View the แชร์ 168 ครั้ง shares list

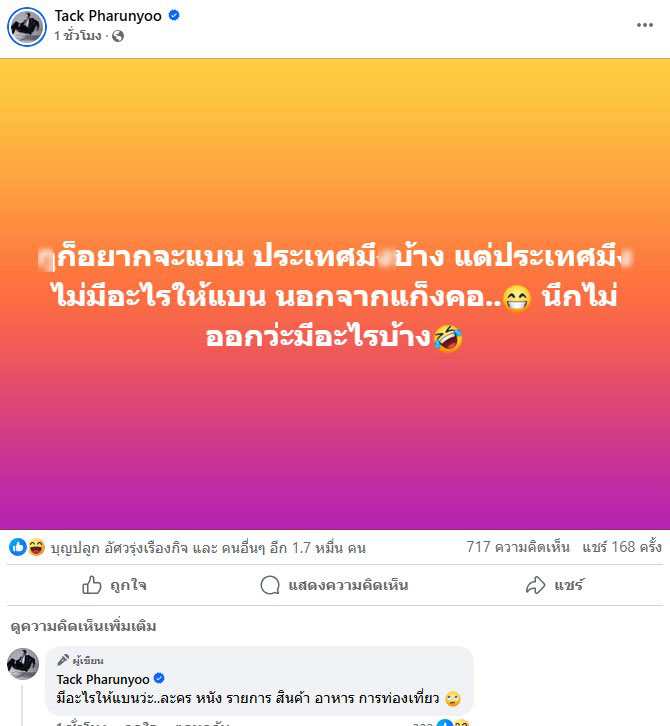pos(622,547)
